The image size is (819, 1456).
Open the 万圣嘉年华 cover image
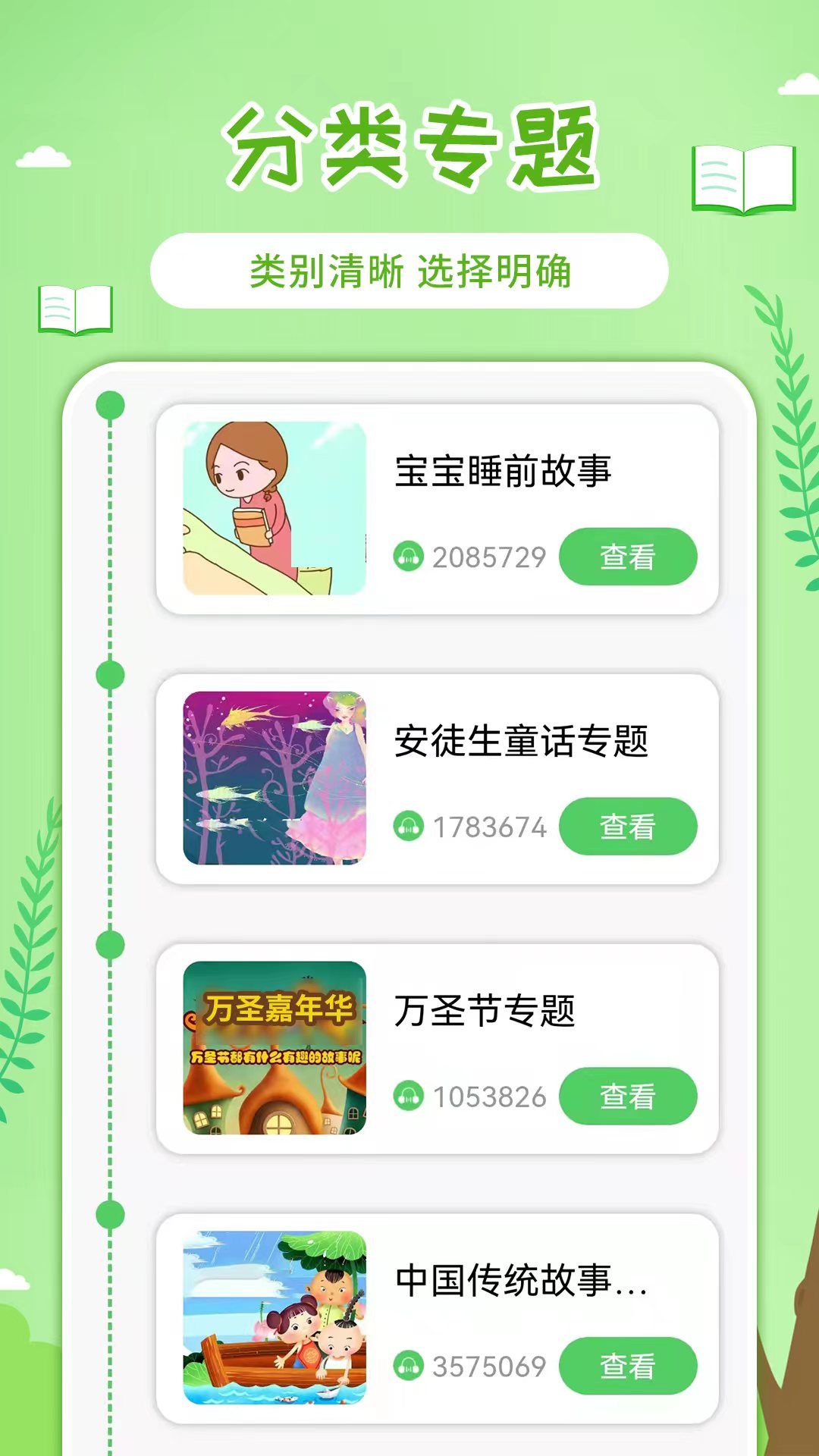coord(273,1045)
